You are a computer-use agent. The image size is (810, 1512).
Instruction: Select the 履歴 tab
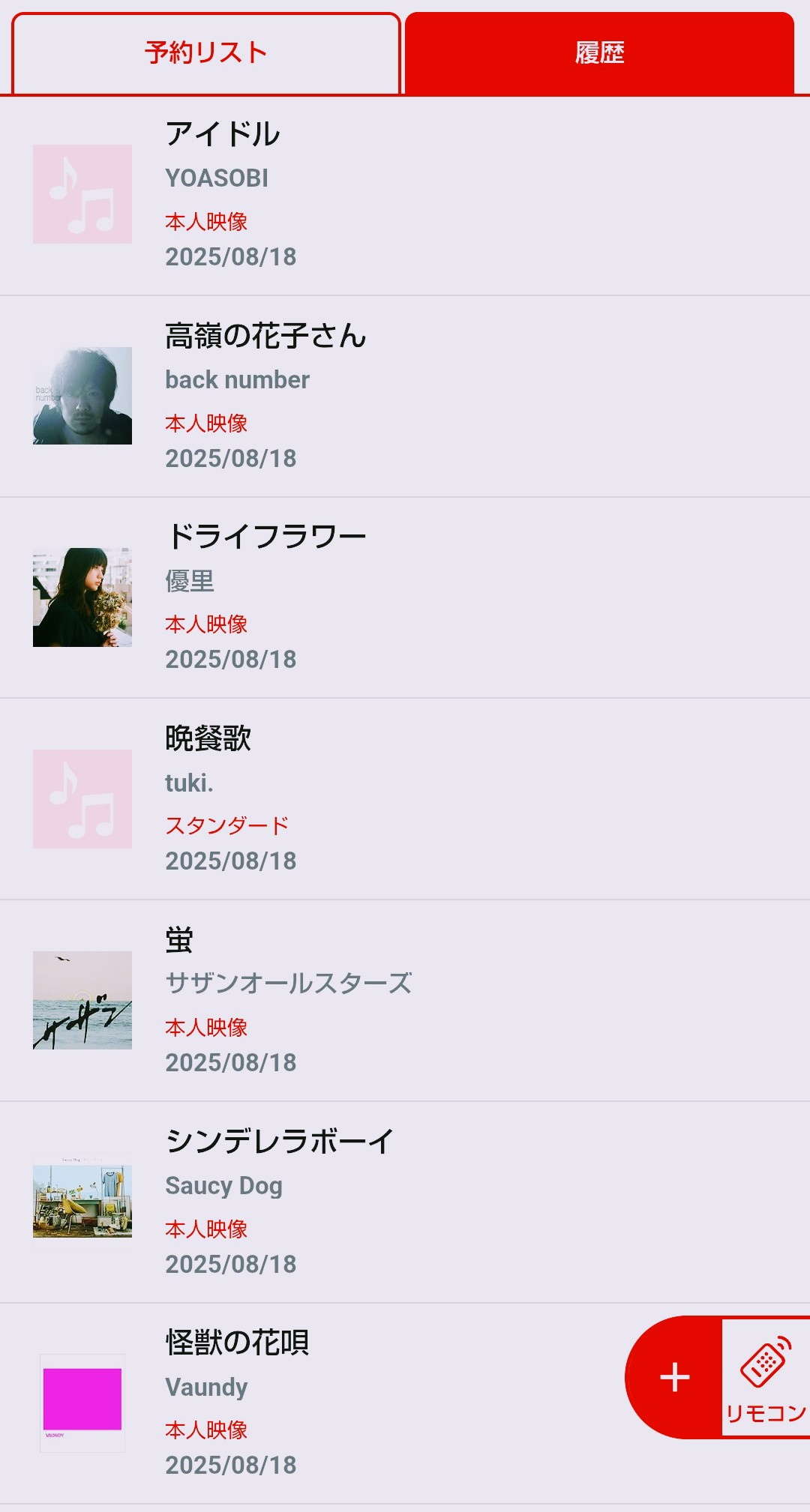599,53
